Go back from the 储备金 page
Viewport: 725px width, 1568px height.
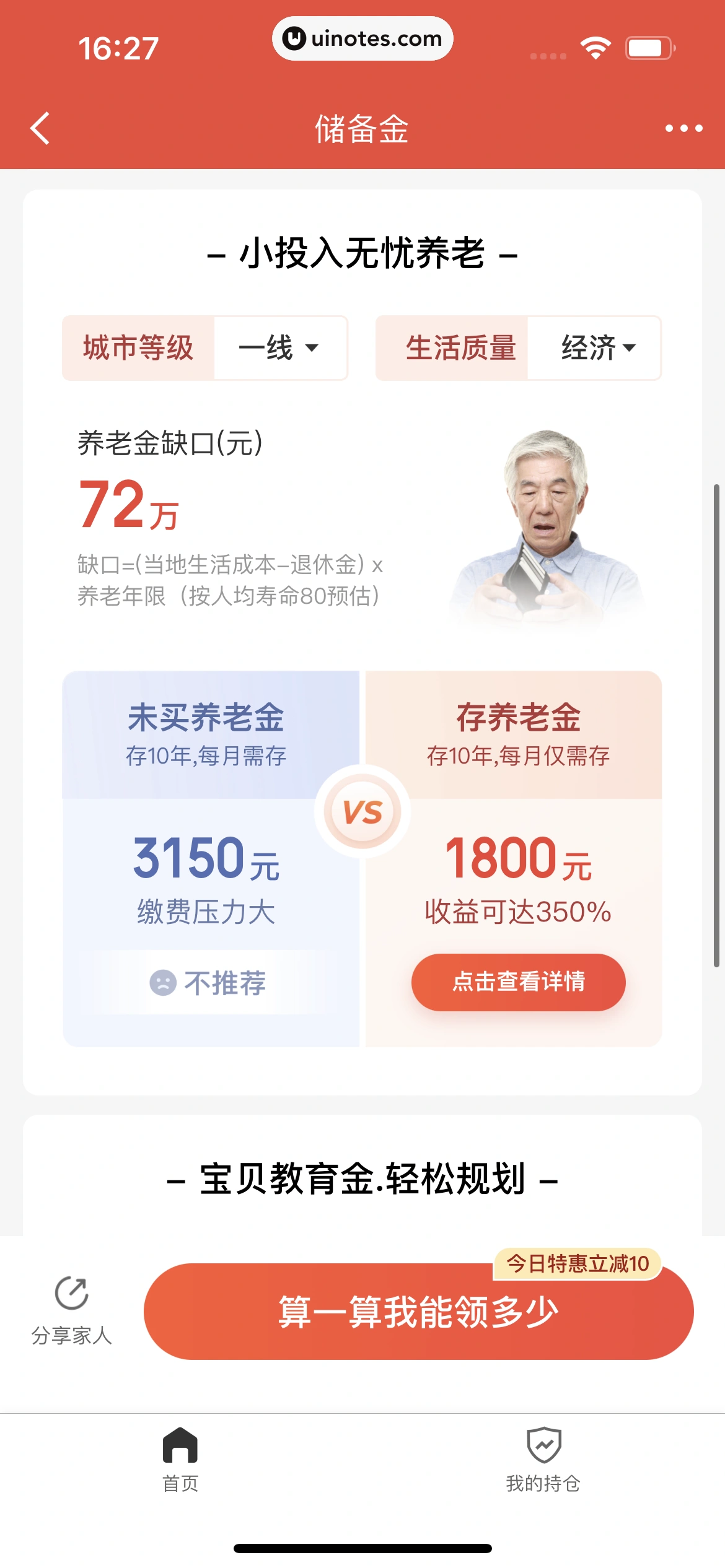coord(40,129)
